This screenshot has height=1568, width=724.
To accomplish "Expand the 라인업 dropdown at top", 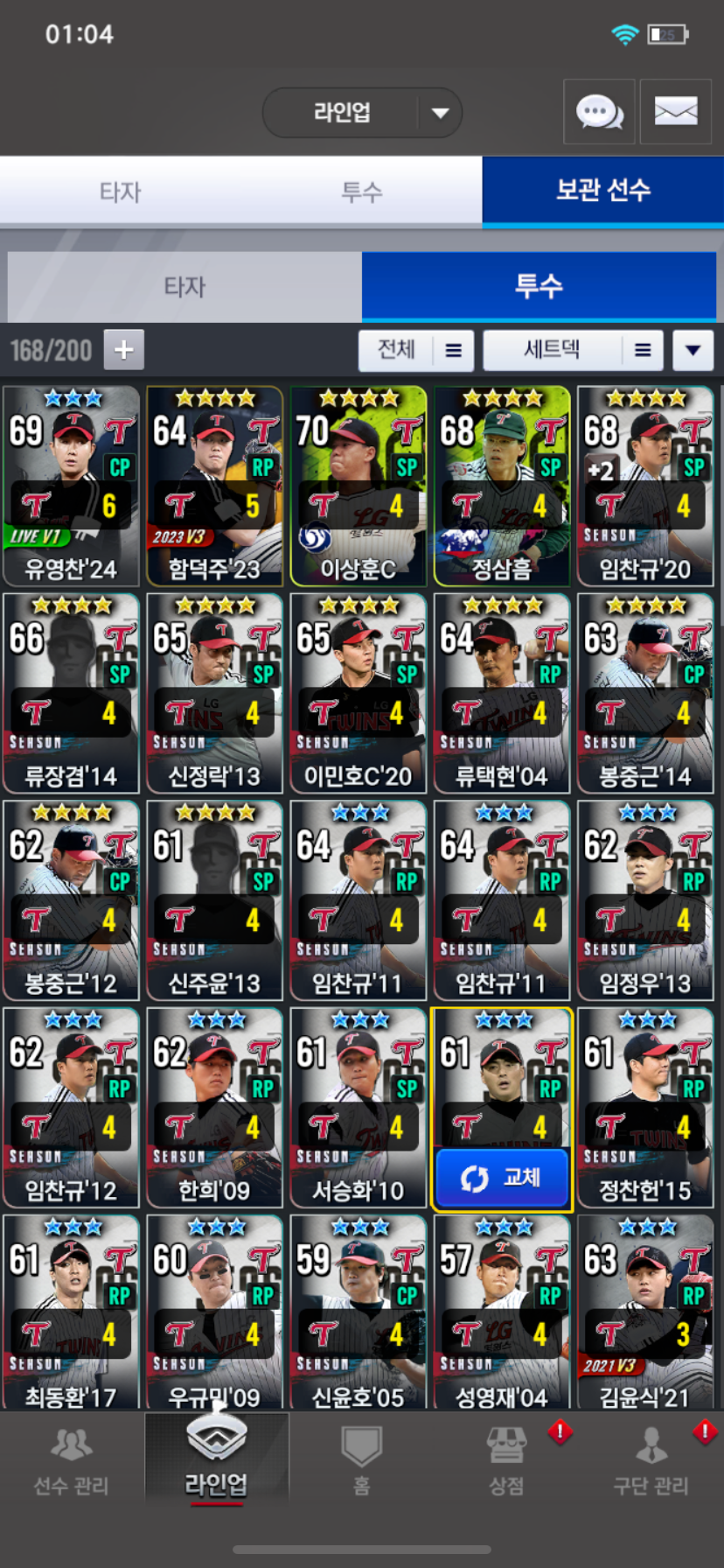I will pos(362,112).
